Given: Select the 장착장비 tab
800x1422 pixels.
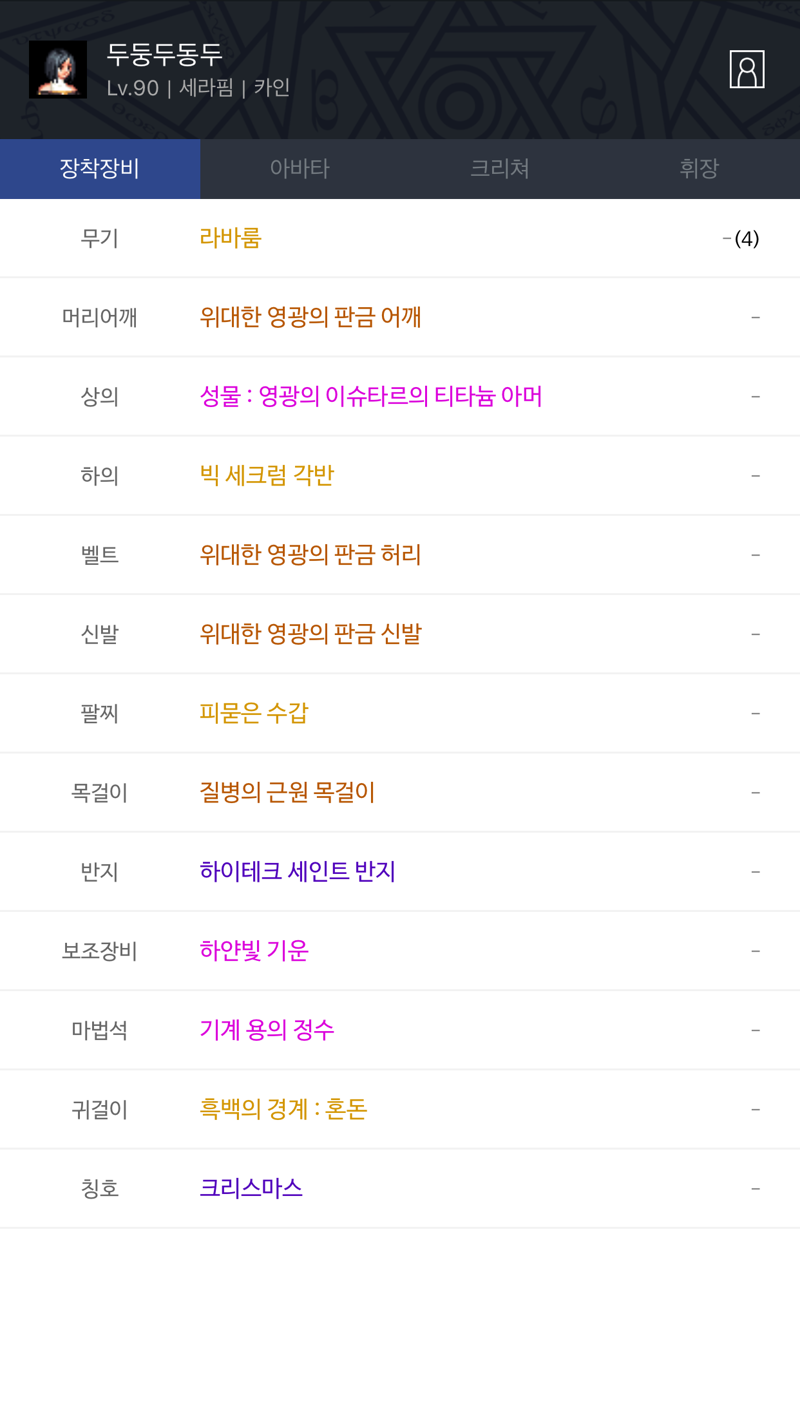Looking at the screenshot, I should [100, 168].
